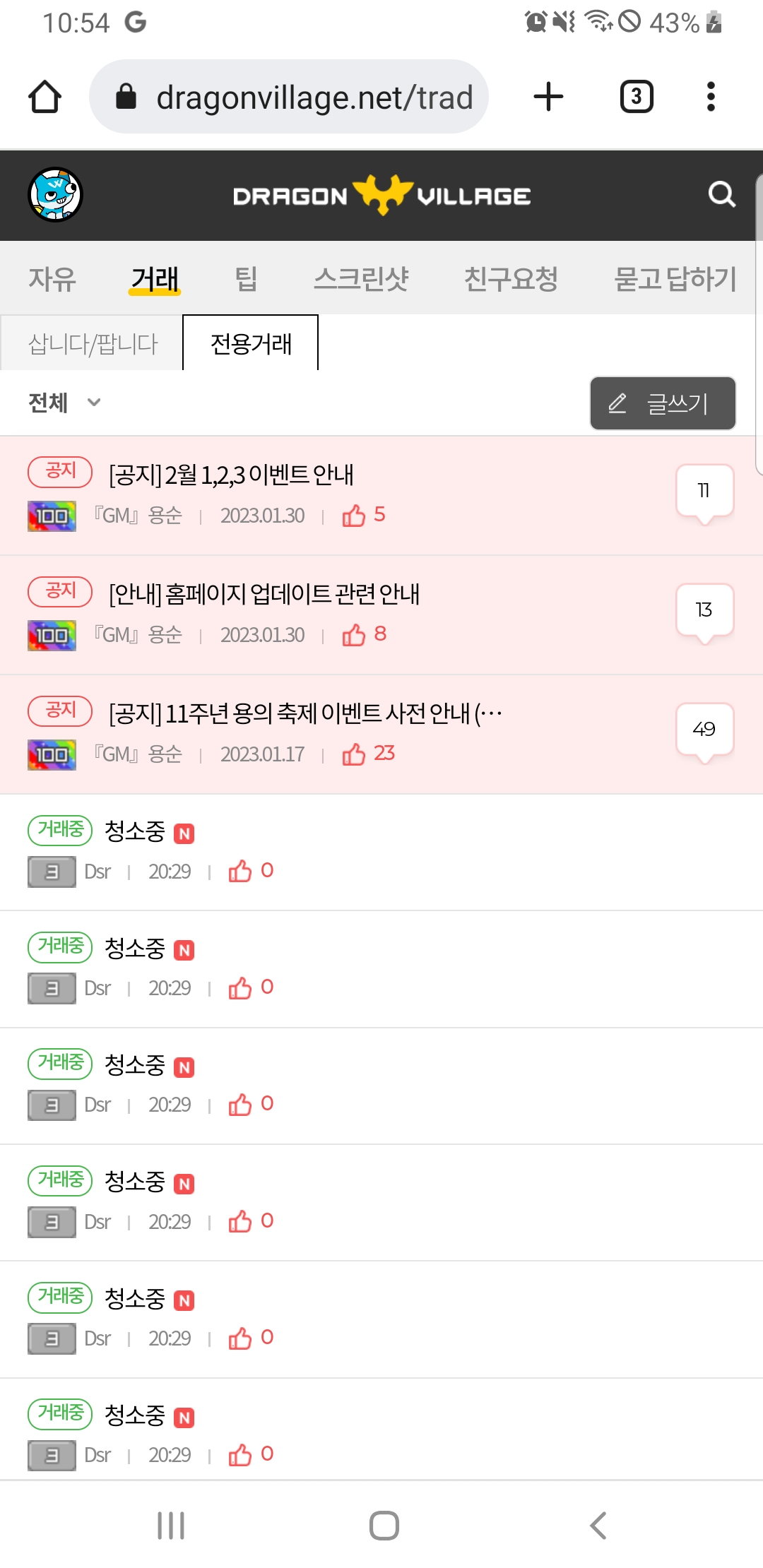The width and height of the screenshot is (763, 1568).
Task: Open the tab switcher showing 3
Action: click(636, 97)
